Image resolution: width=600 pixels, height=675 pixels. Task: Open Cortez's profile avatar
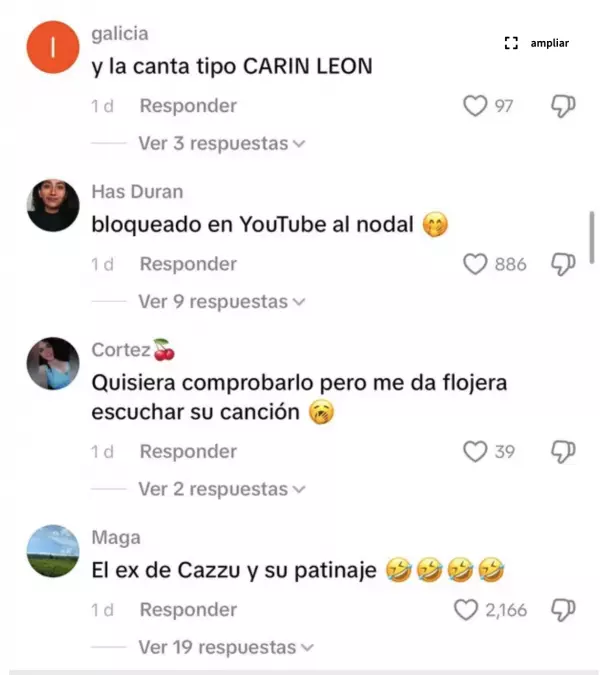[x=53, y=364]
